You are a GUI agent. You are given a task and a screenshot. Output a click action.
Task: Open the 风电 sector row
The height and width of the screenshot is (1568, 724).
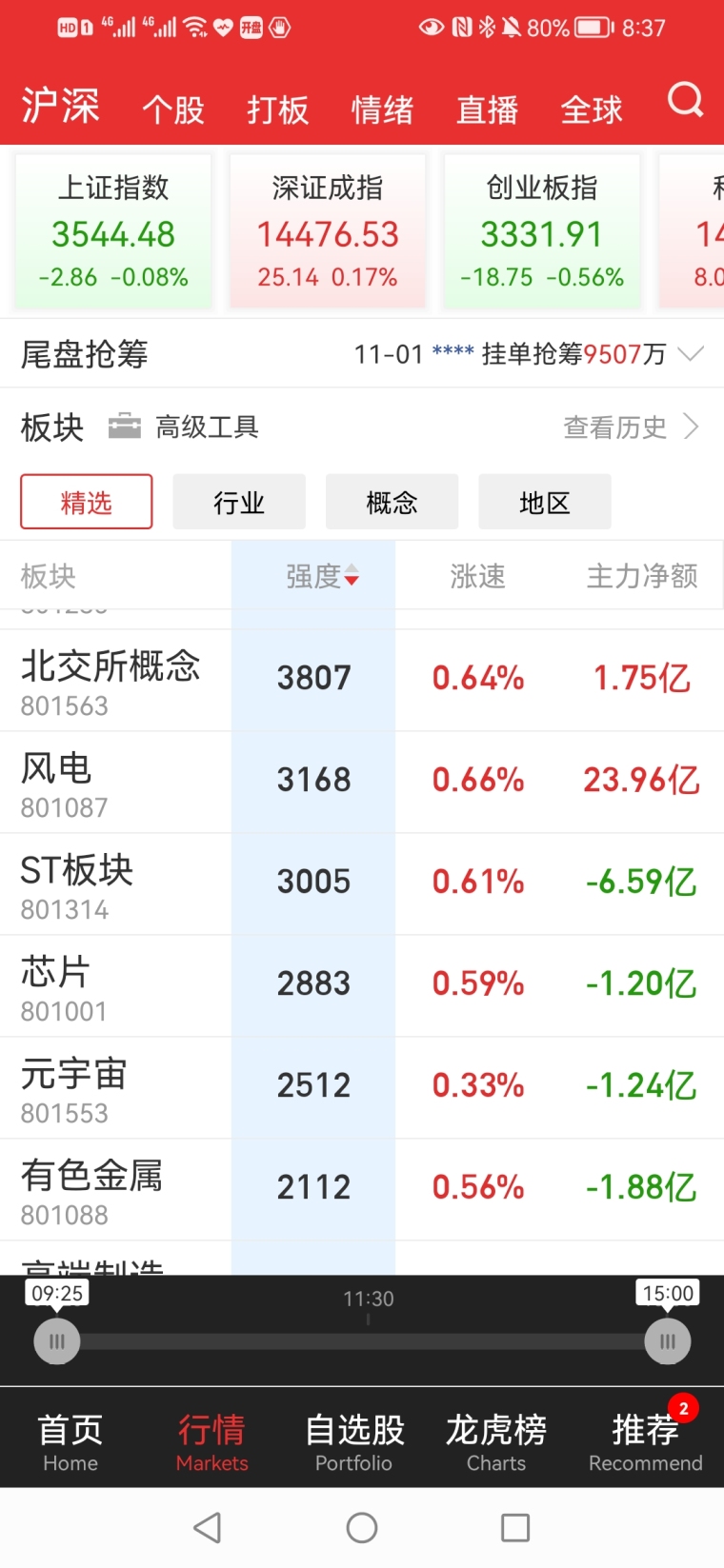[x=362, y=782]
